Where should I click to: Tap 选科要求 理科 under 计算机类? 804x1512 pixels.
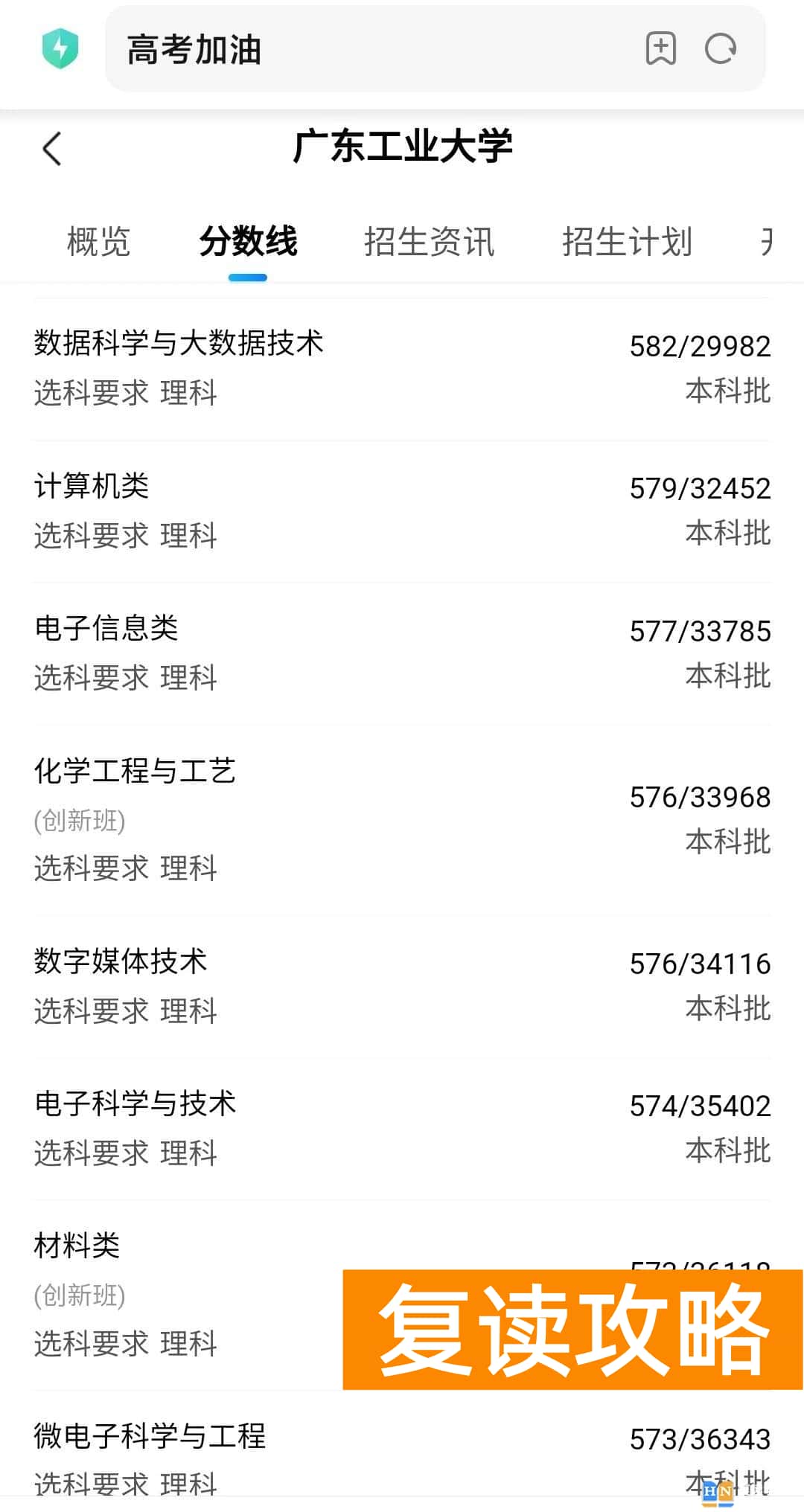pos(125,535)
